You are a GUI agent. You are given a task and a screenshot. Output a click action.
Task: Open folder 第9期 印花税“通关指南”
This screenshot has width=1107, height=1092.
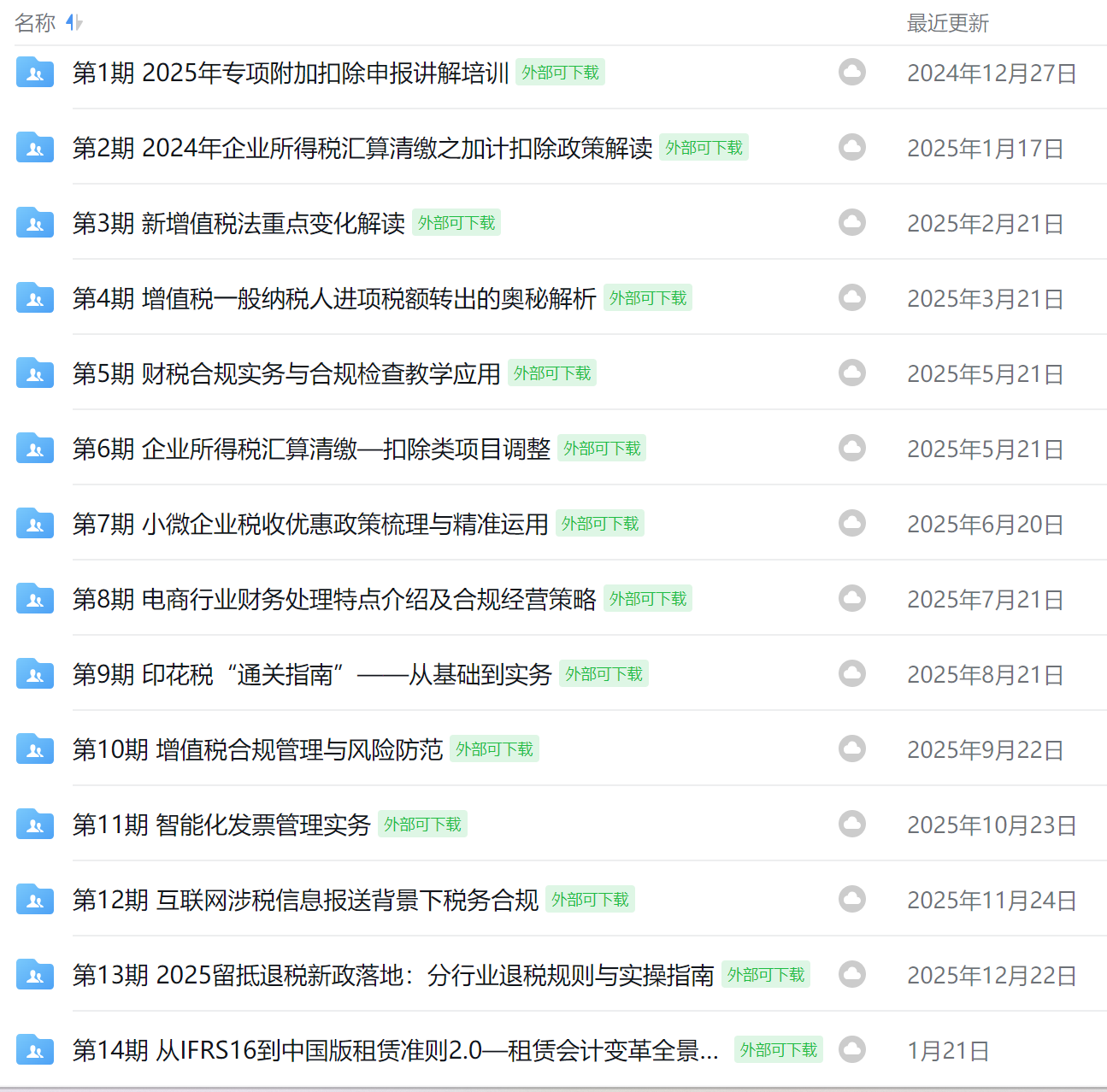pos(312,675)
